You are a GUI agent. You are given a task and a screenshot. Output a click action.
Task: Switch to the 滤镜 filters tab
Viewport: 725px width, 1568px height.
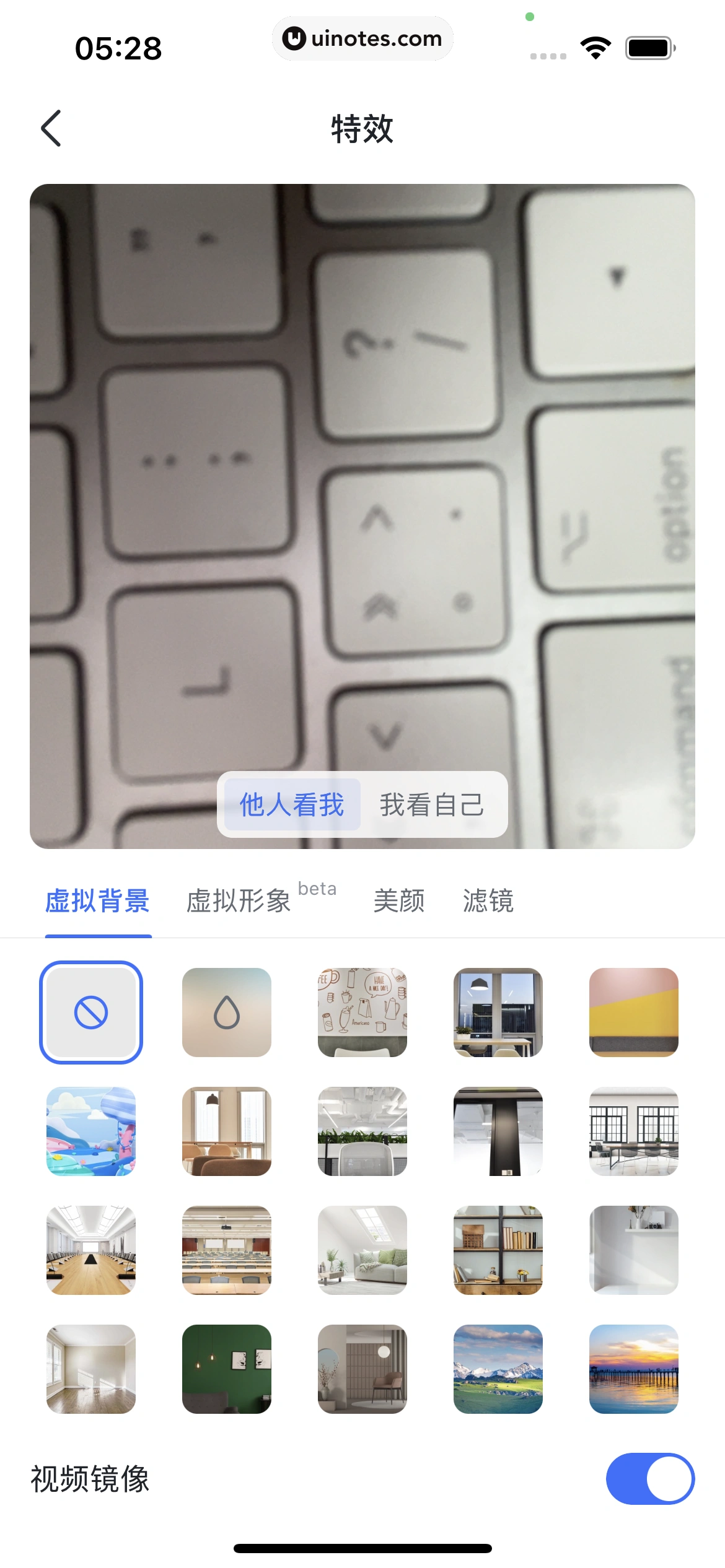click(x=488, y=901)
